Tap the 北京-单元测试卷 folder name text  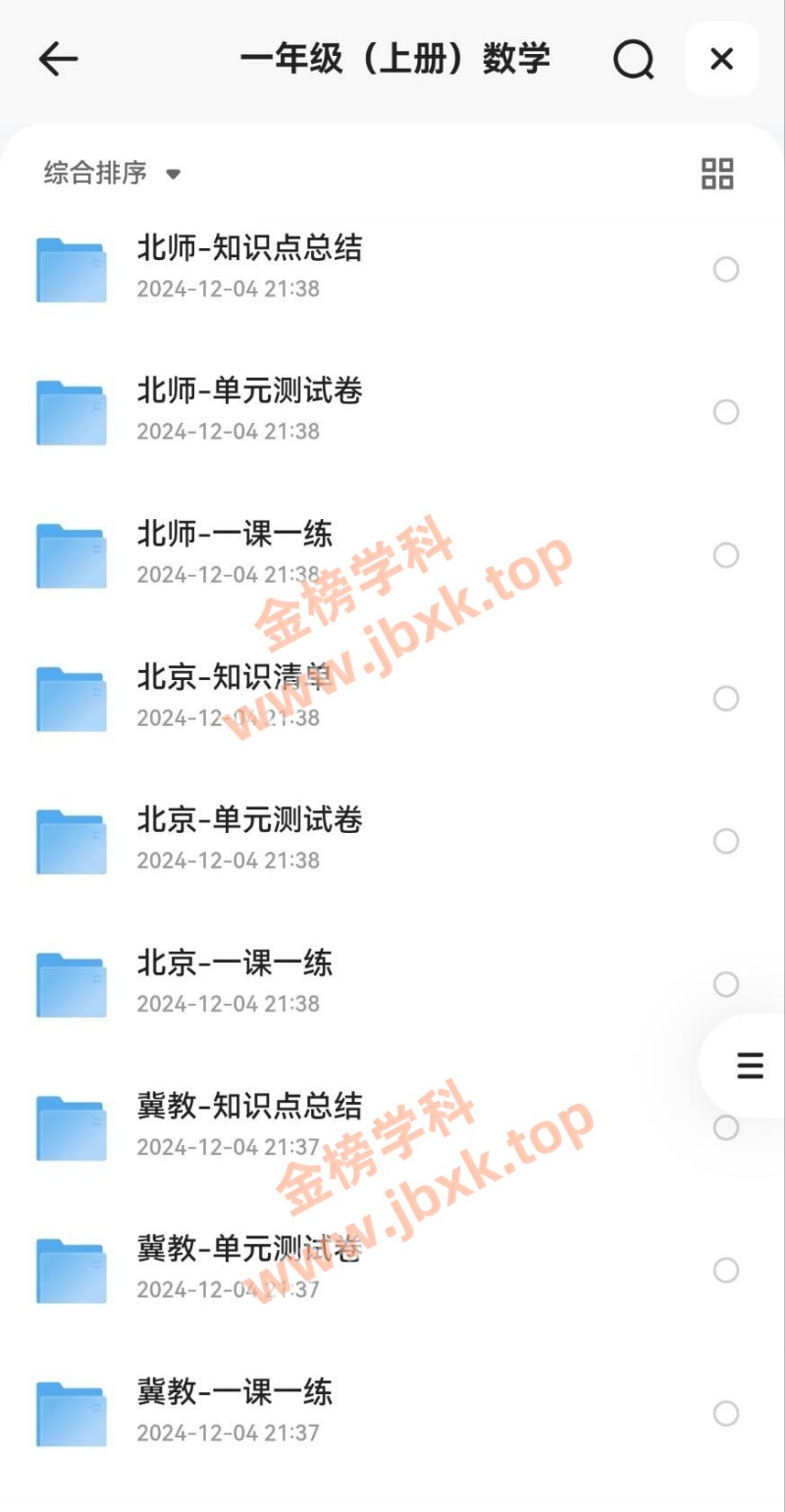point(250,821)
